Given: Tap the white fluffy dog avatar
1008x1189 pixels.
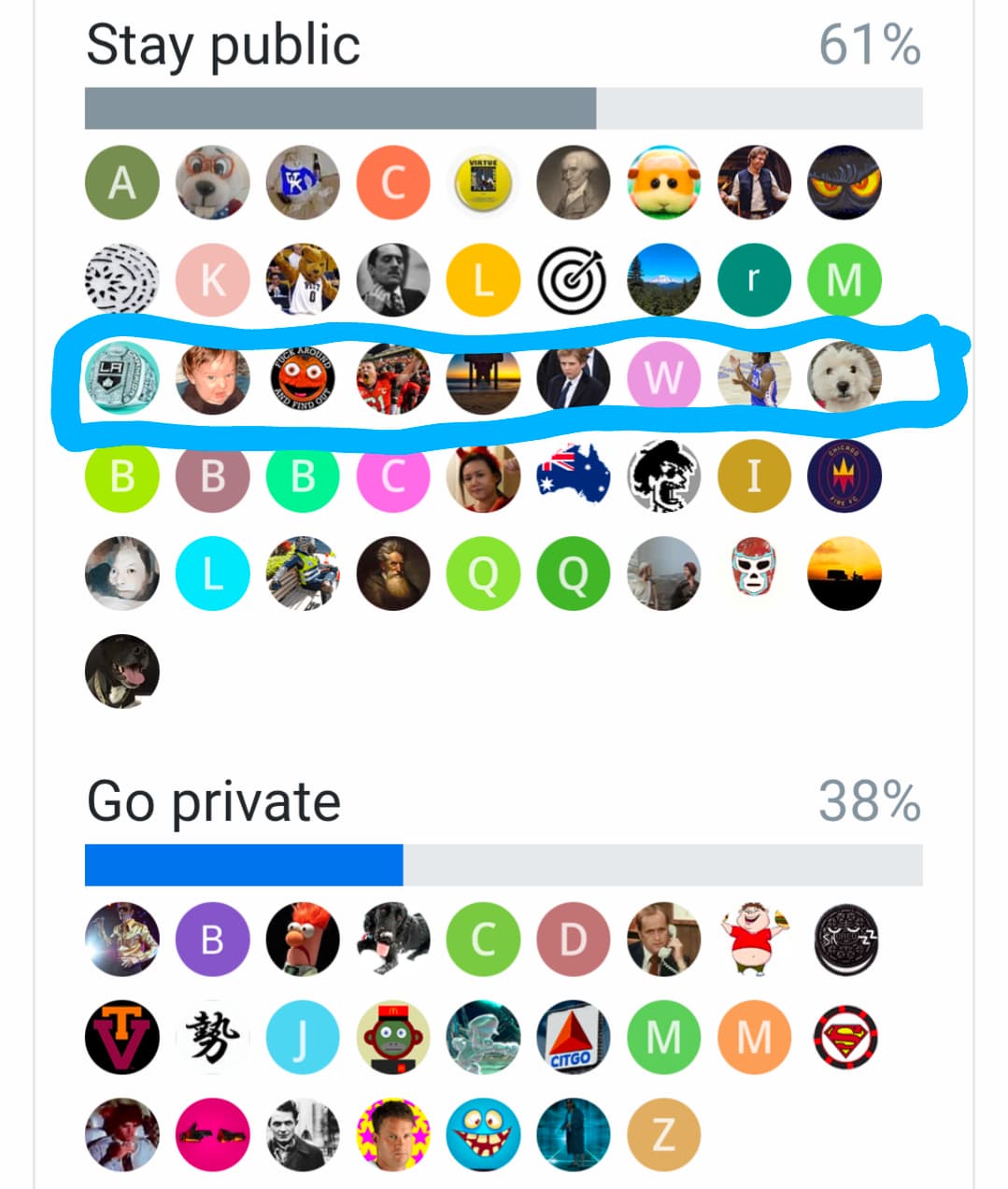Looking at the screenshot, I should pyautogui.click(x=845, y=377).
